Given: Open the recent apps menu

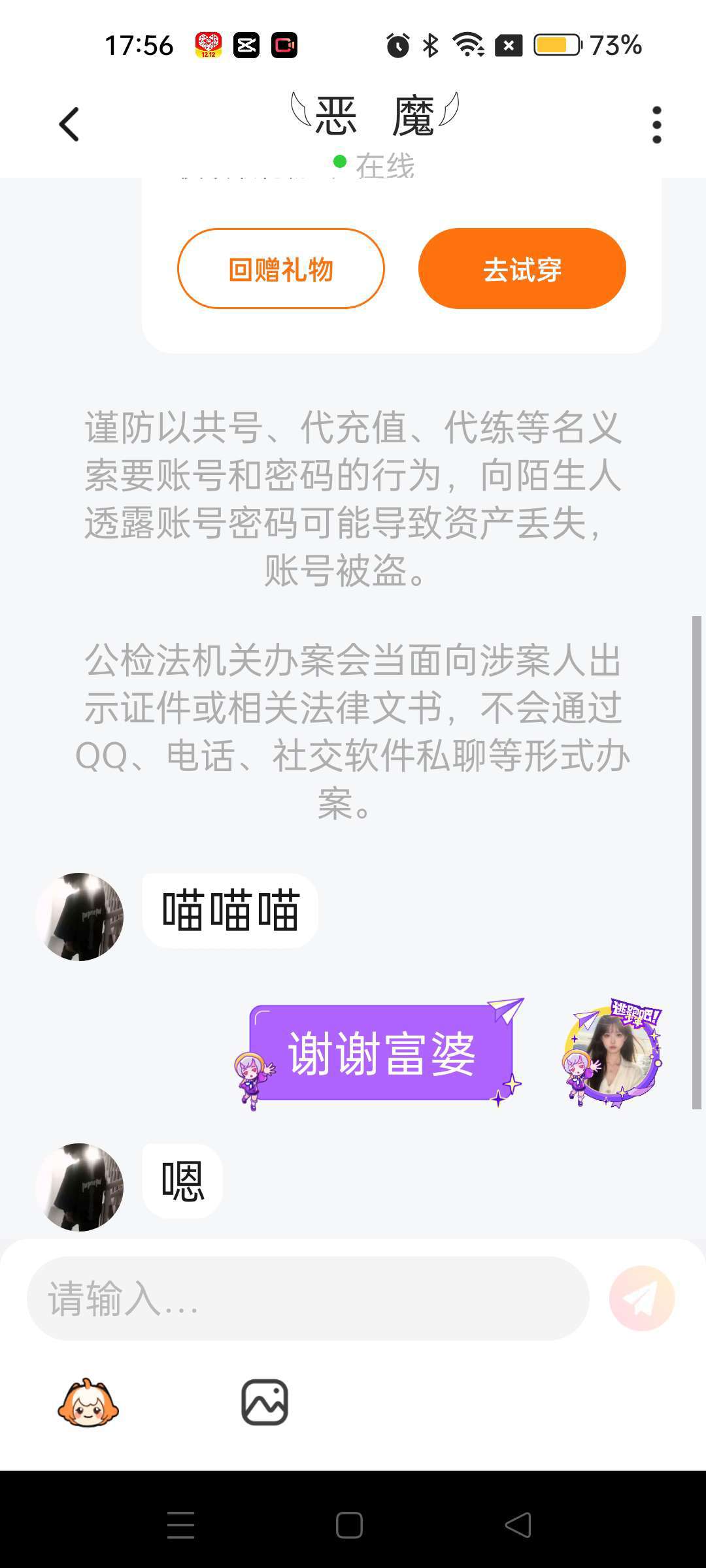Looking at the screenshot, I should click(181, 1526).
